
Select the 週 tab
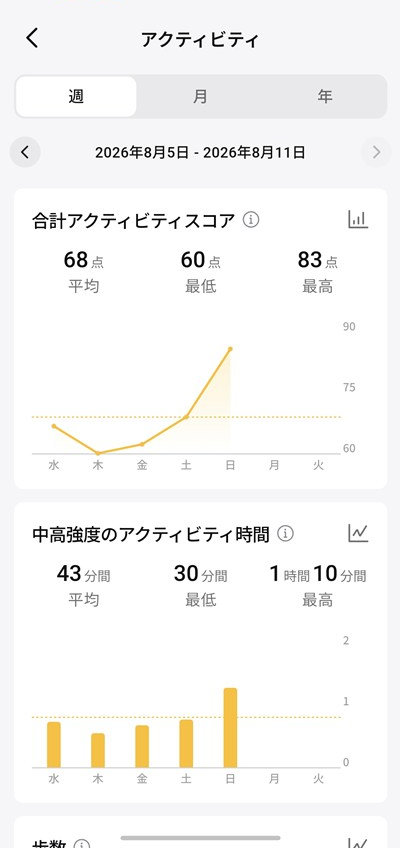pyautogui.click(x=76, y=97)
